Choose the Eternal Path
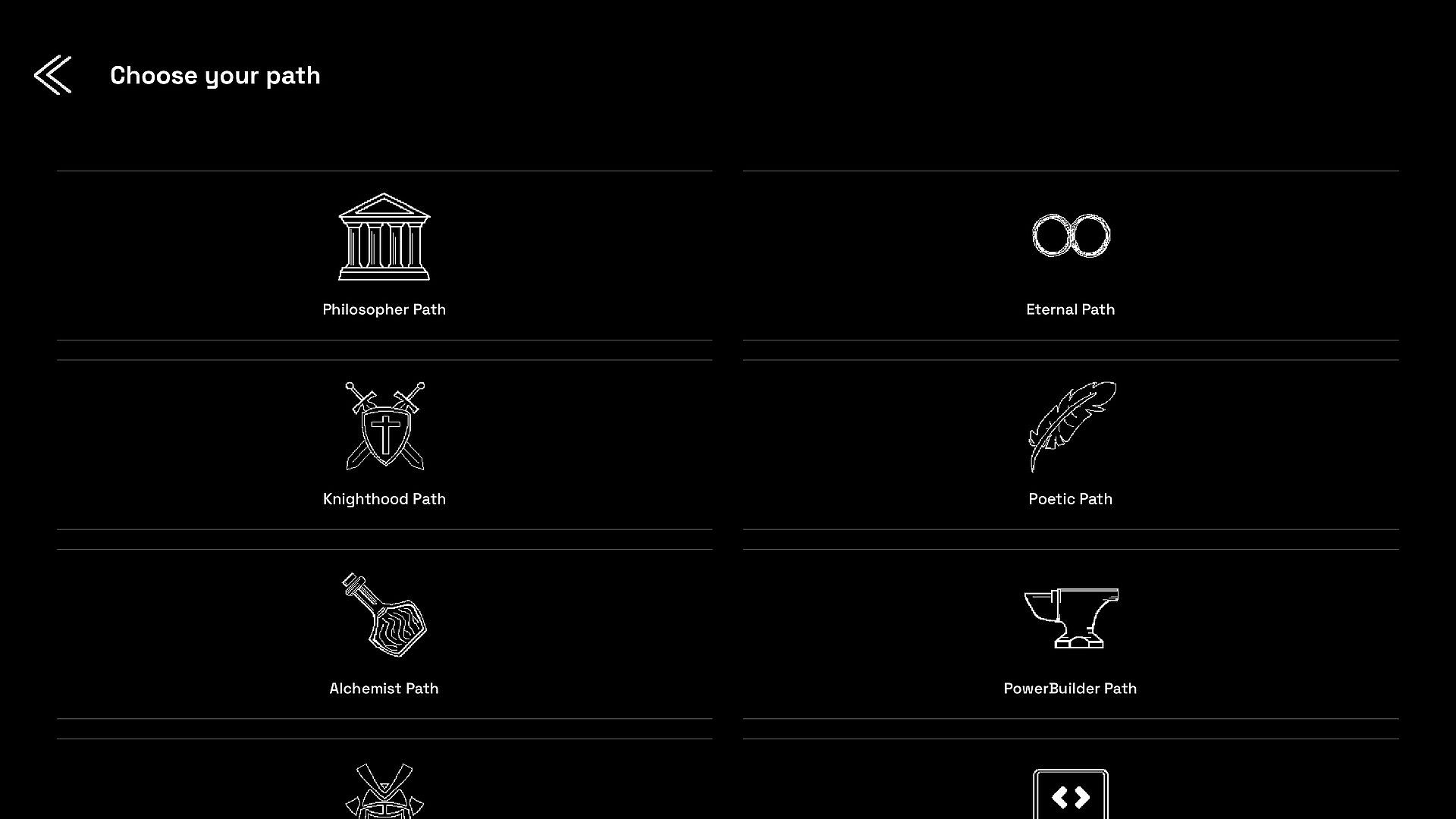The width and height of the screenshot is (1456, 819). tap(1070, 256)
